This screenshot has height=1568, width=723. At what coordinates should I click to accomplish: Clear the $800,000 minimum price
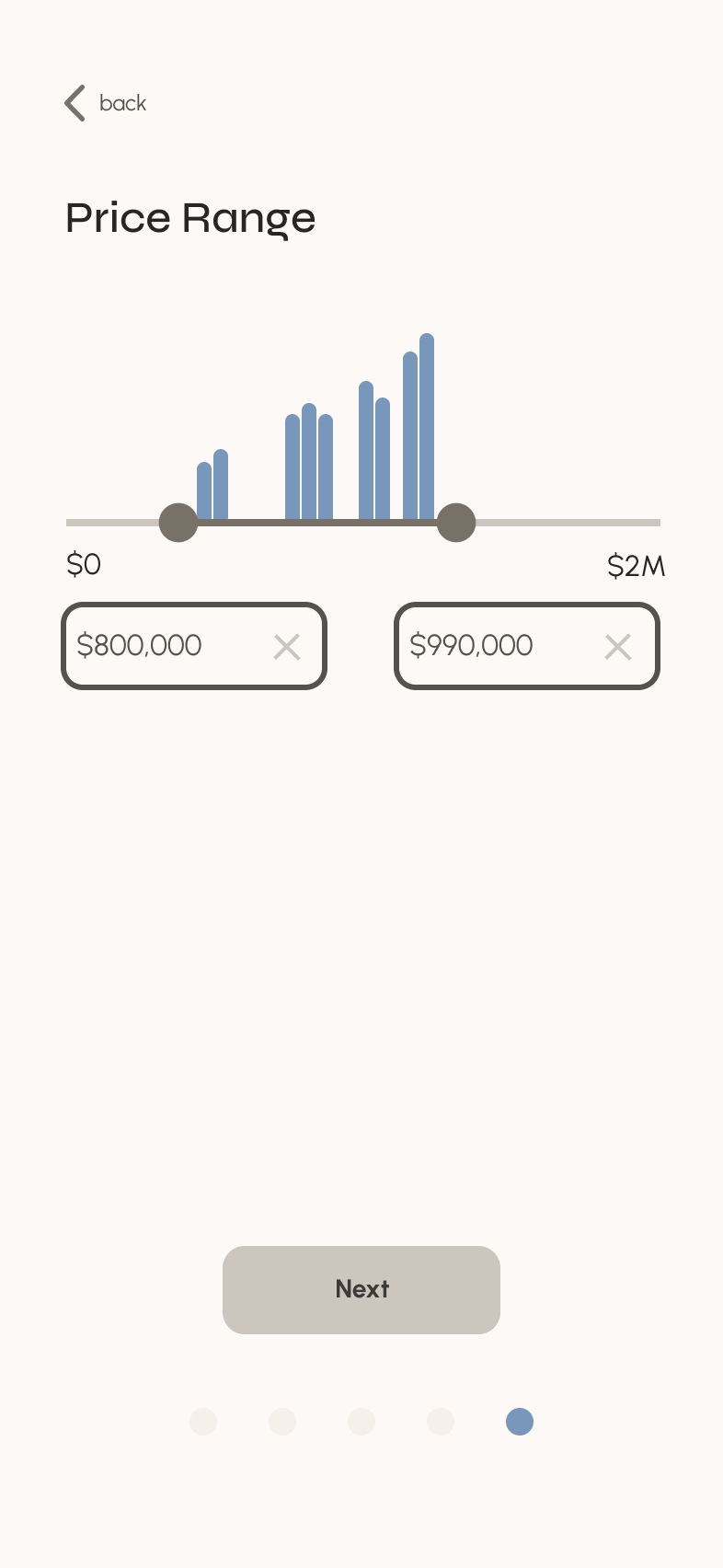coord(287,647)
